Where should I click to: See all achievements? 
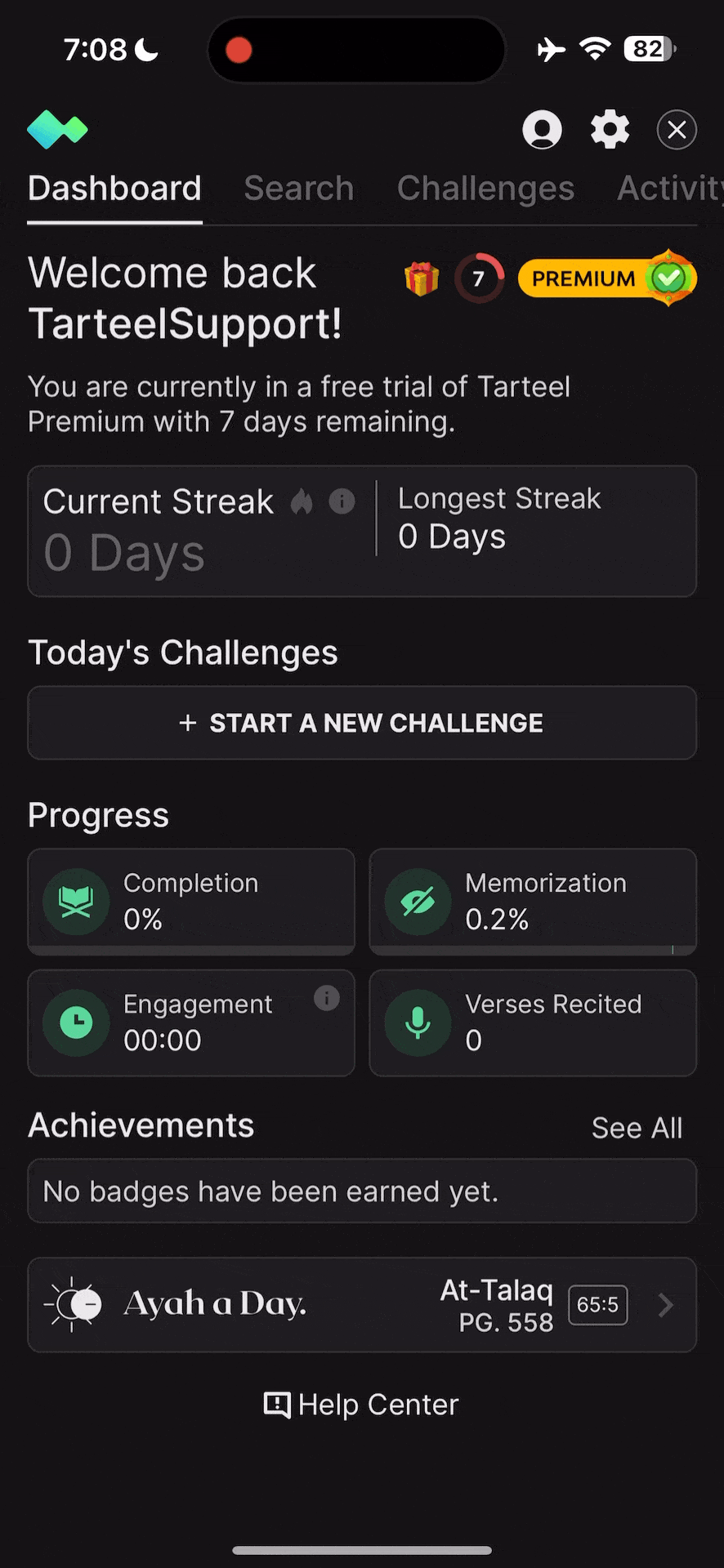point(637,1128)
